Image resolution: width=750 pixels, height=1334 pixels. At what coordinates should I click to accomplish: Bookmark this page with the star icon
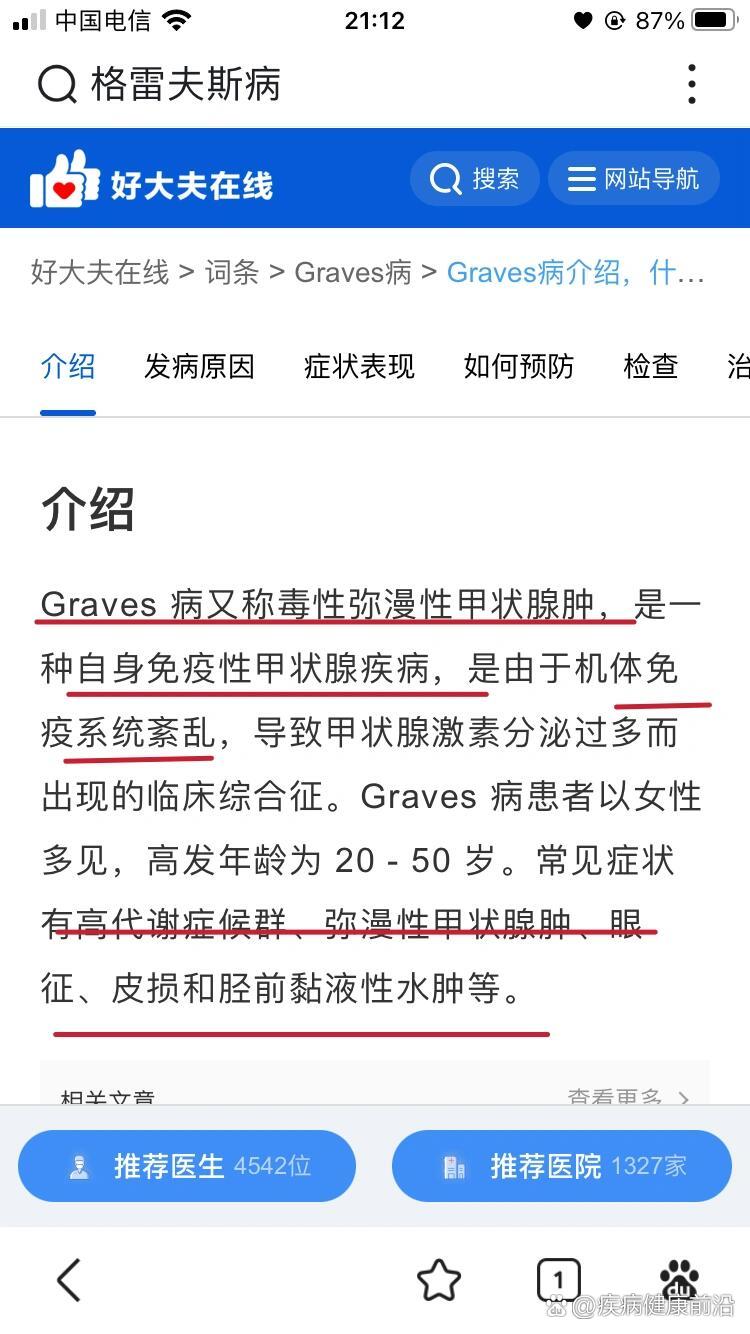(x=438, y=1279)
